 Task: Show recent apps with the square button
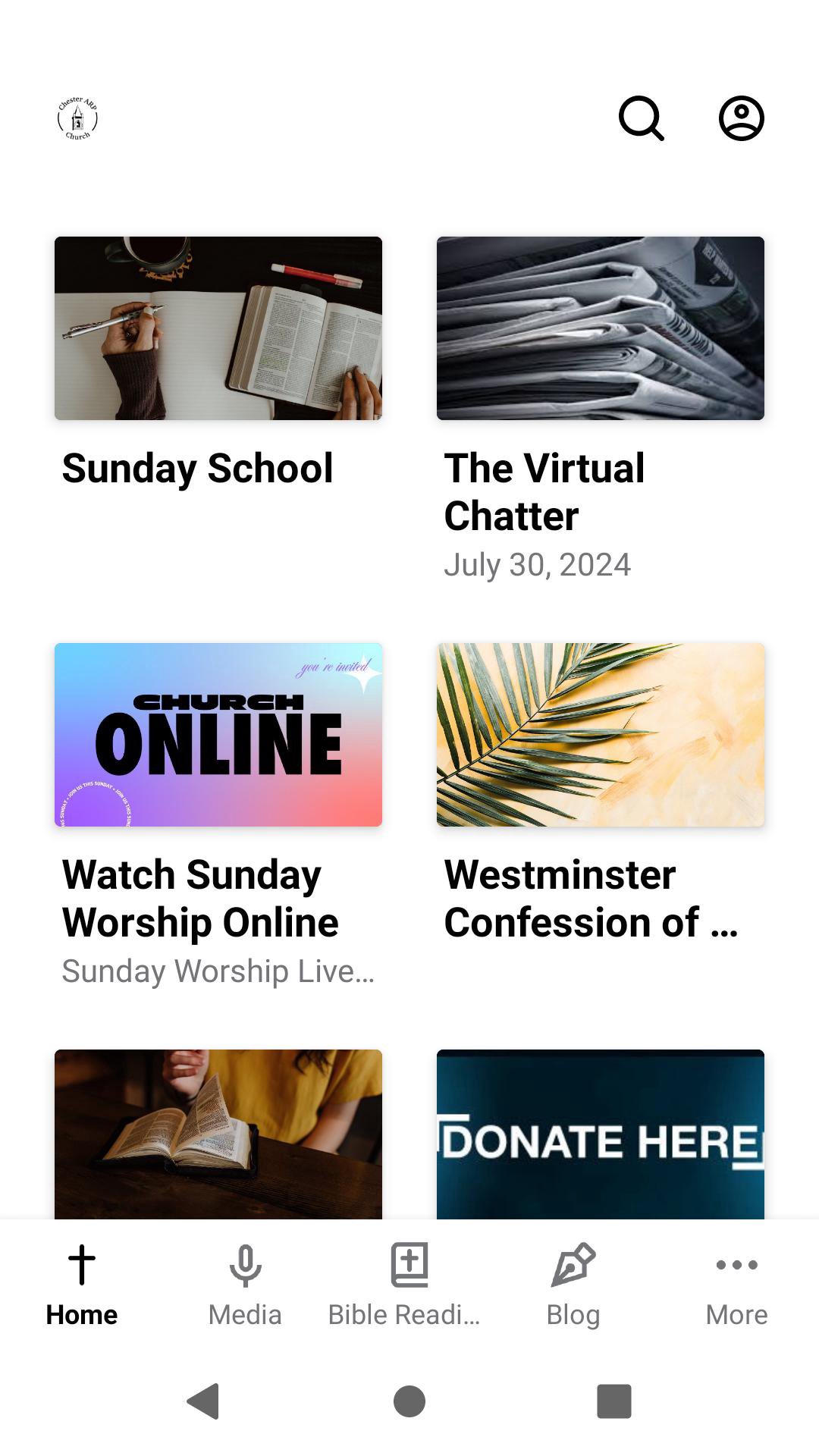(x=614, y=1401)
